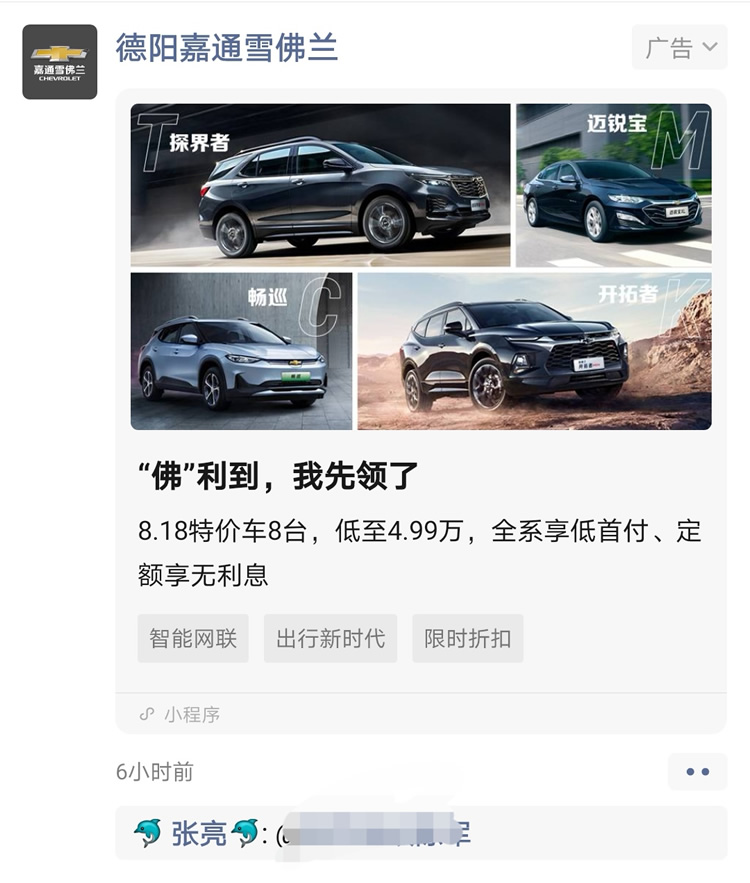Image resolution: width=750 pixels, height=883 pixels.
Task: Select the 出行新时代 tag
Action: [x=330, y=639]
